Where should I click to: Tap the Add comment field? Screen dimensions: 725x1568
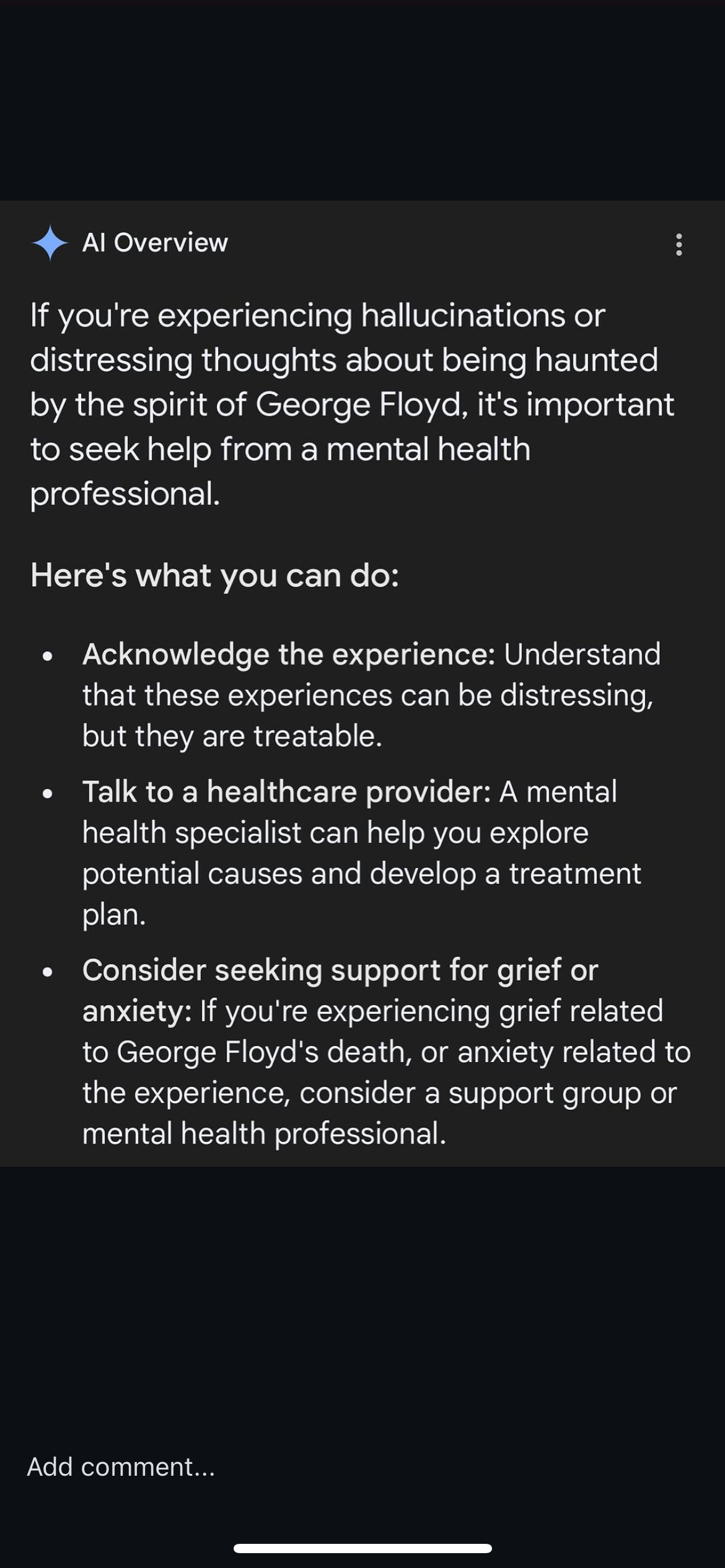(362, 1467)
